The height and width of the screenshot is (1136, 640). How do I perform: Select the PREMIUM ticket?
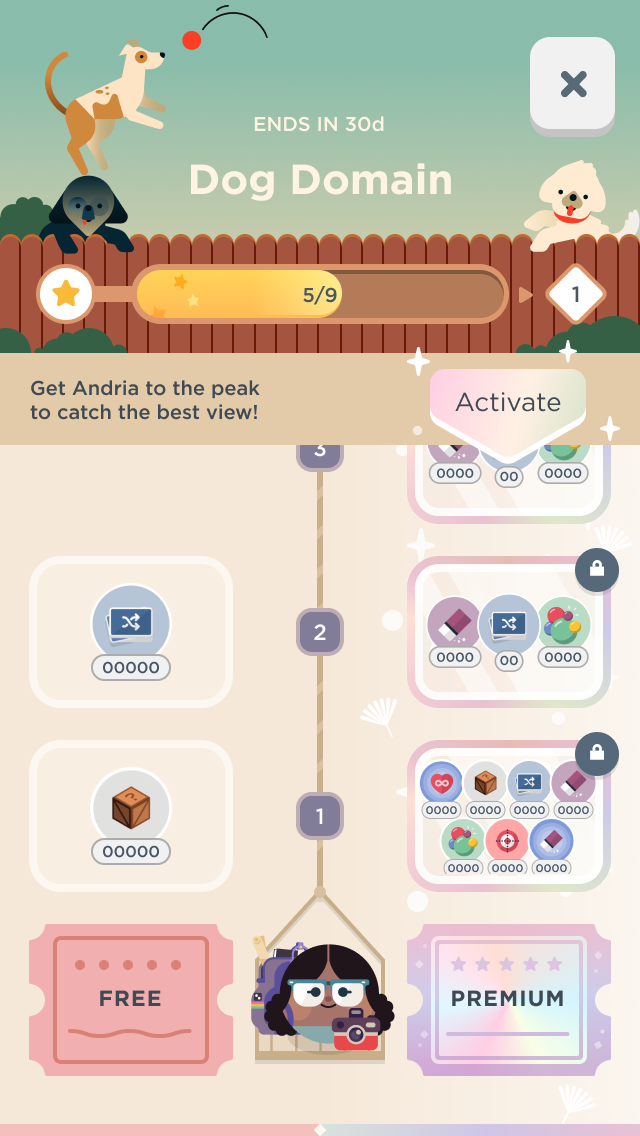click(x=509, y=999)
